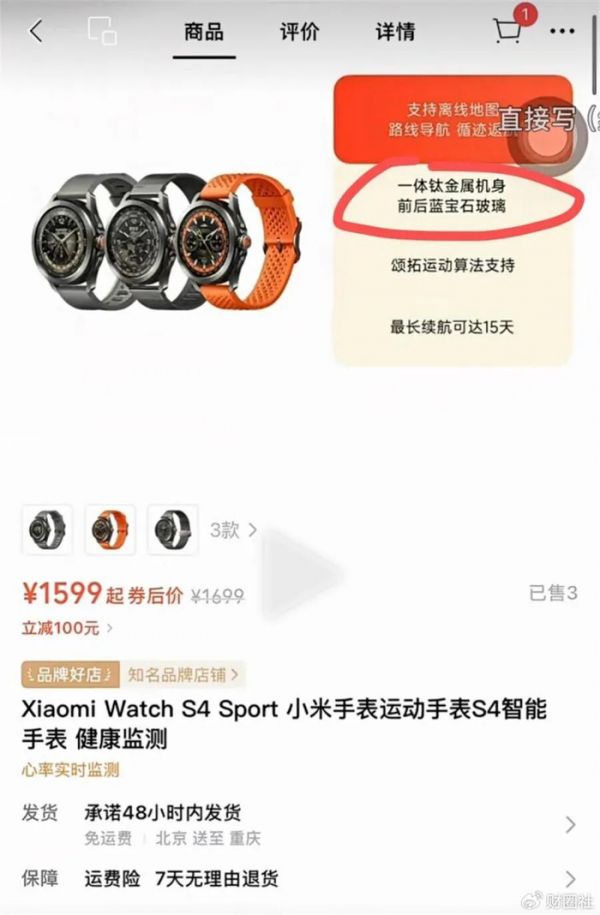
Task: Open the shopping cart
Action: (509, 30)
